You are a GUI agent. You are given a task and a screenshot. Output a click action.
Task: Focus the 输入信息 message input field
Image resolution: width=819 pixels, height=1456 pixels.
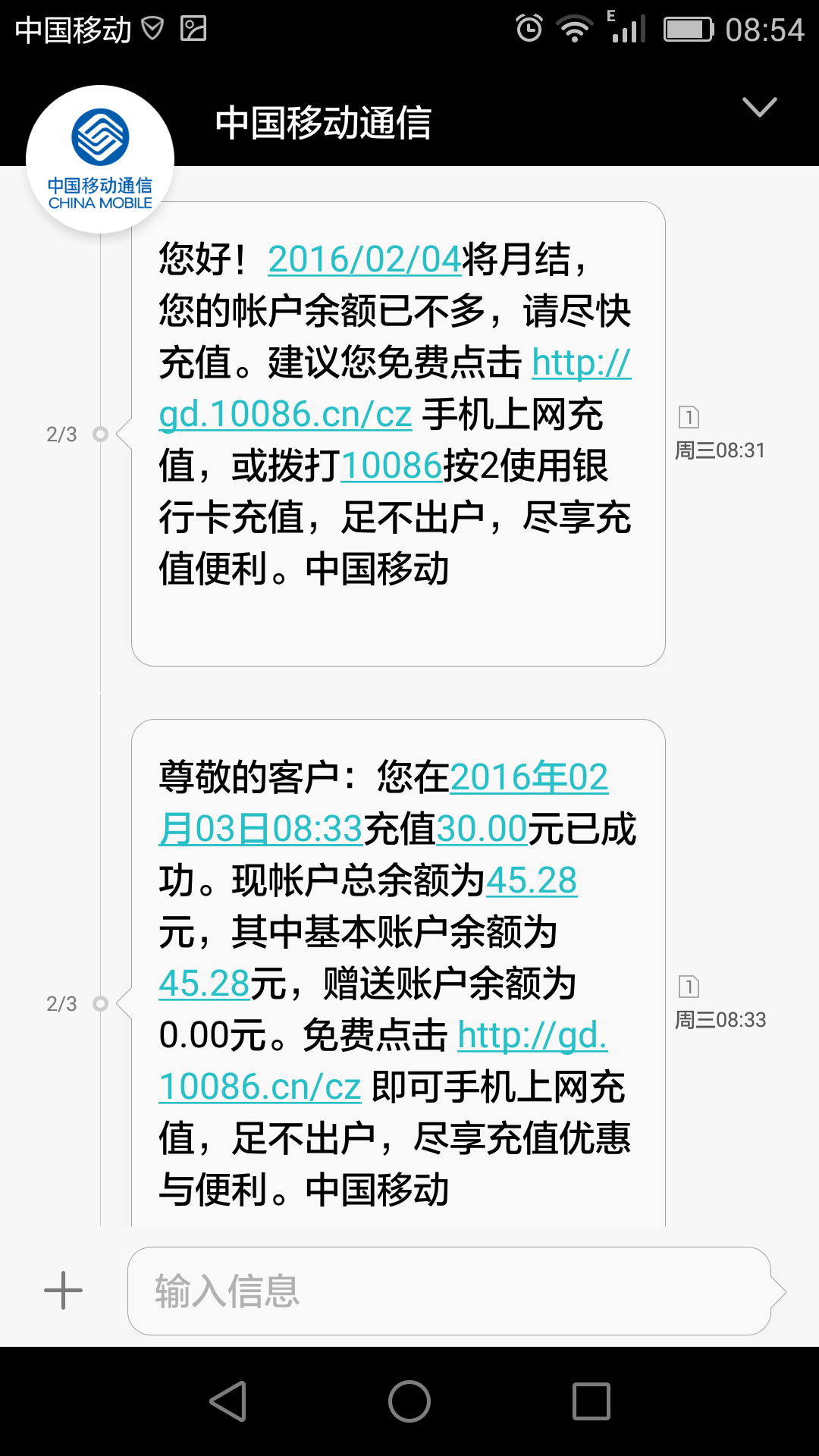pos(449,1291)
